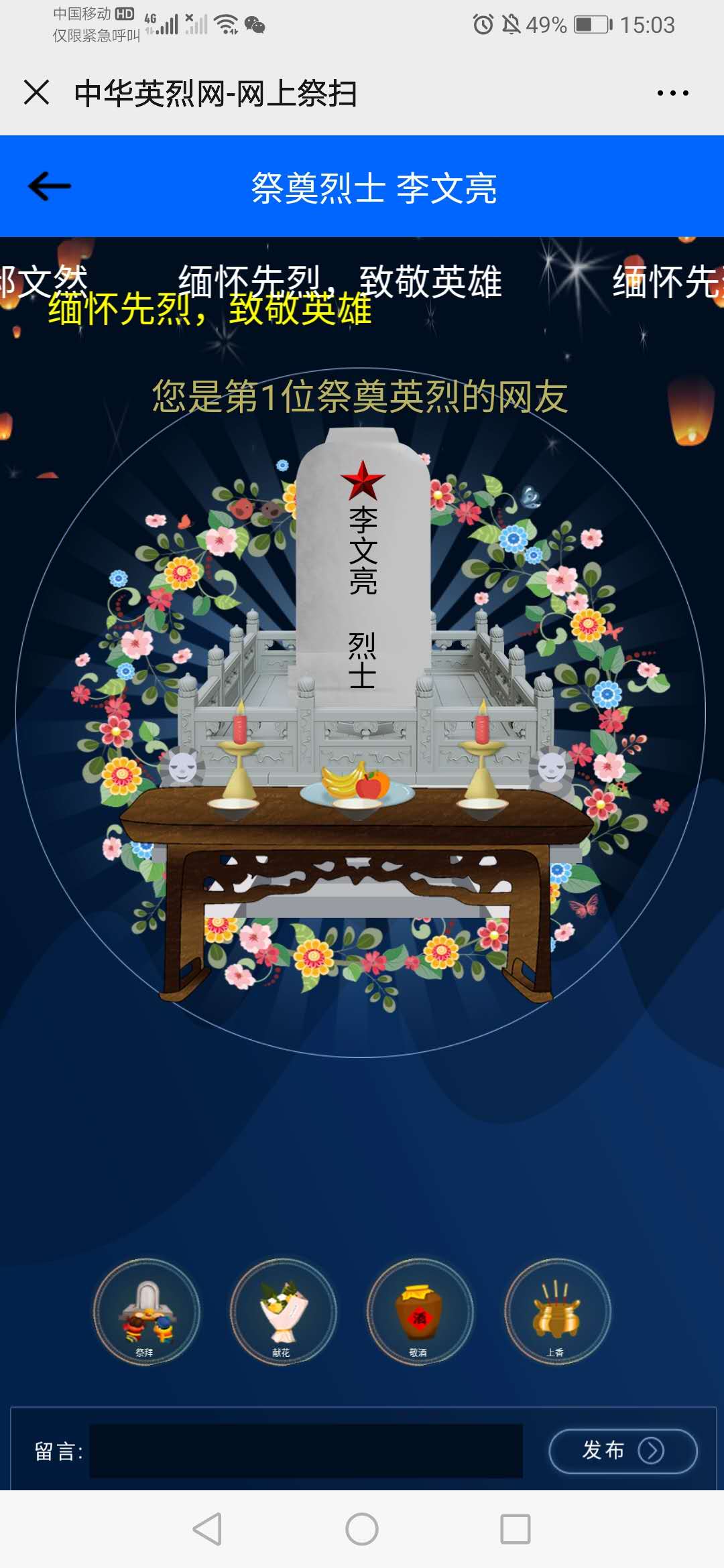This screenshot has width=724, height=1568.
Task: Tap the 祭拜 worship button
Action: [146, 1312]
